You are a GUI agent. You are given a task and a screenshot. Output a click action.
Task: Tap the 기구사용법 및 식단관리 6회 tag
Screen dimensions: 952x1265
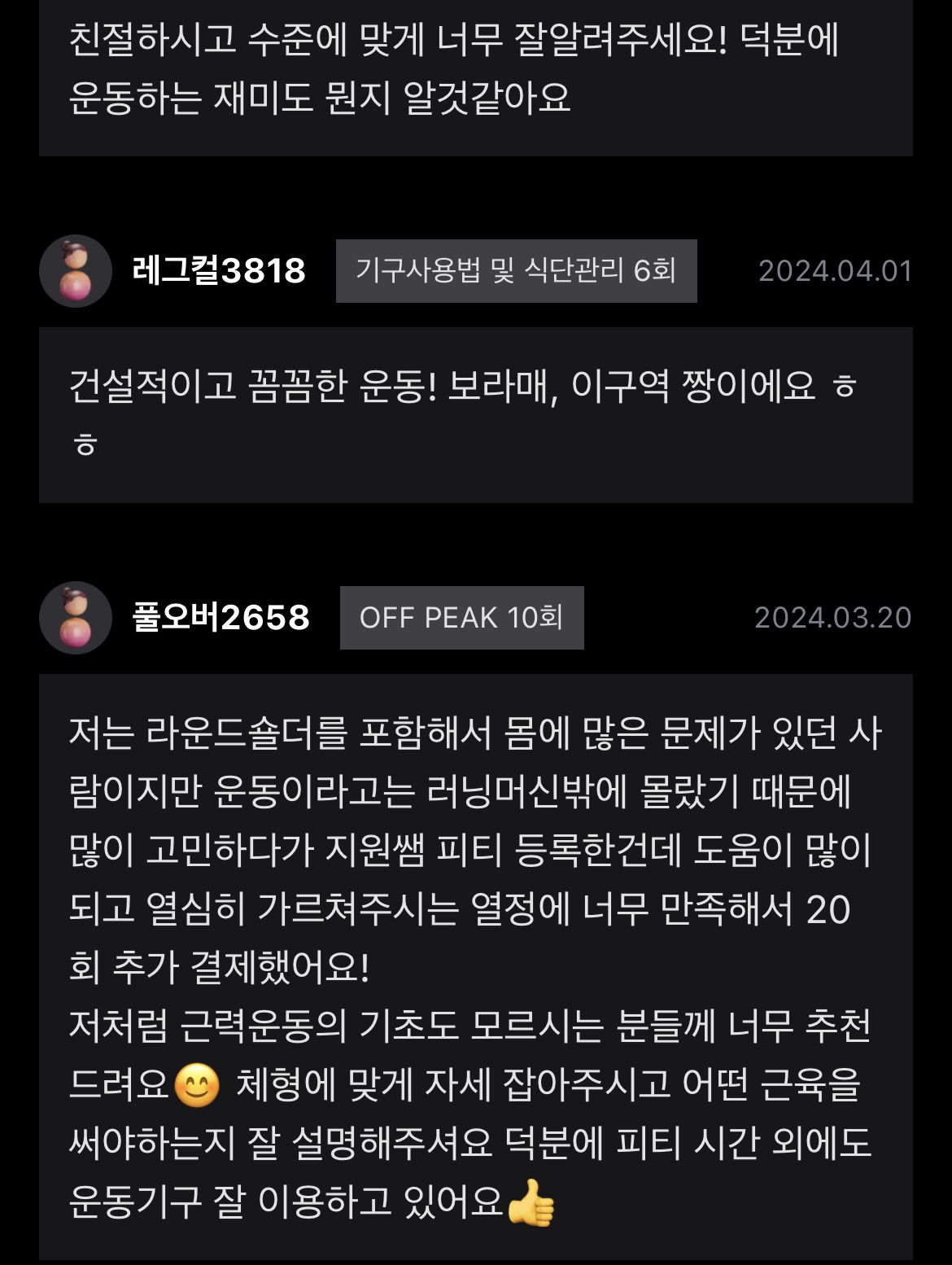click(x=516, y=271)
